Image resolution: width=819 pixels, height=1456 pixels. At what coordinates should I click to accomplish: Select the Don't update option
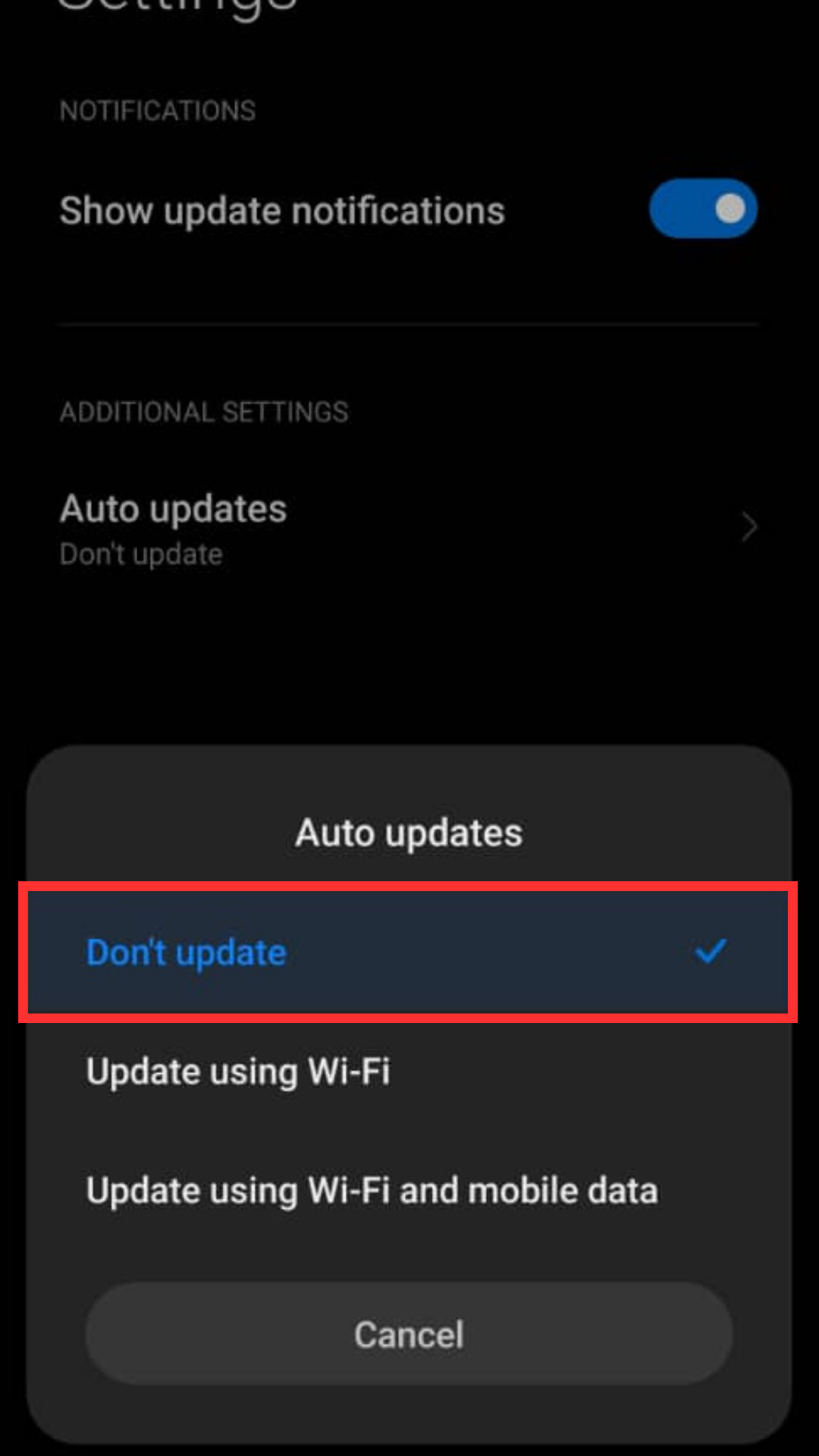coord(408,952)
